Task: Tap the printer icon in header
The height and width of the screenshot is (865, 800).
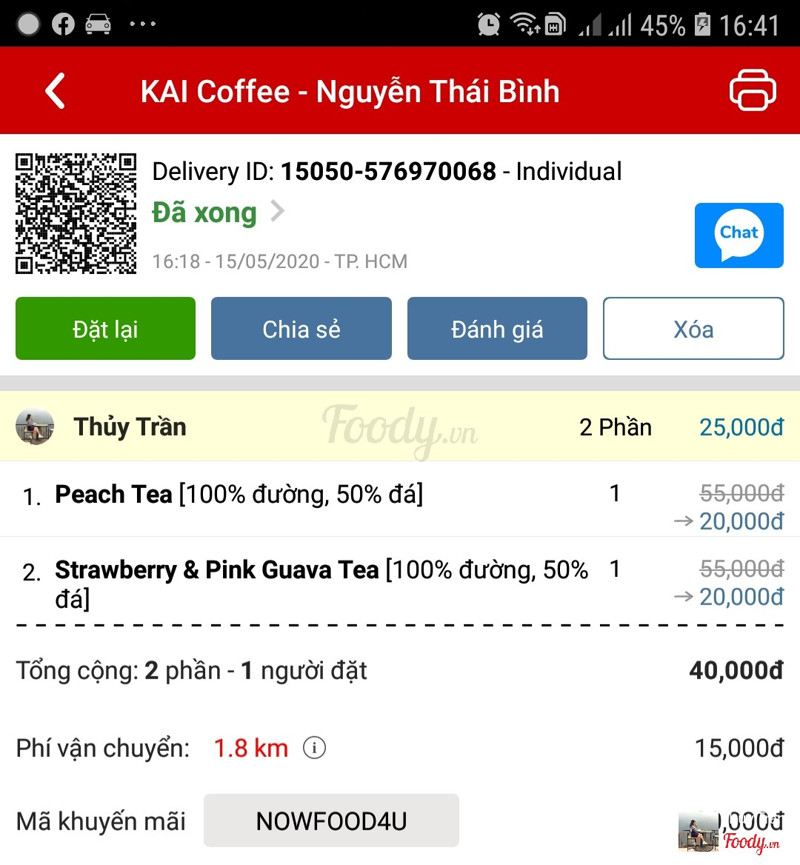Action: (752, 91)
